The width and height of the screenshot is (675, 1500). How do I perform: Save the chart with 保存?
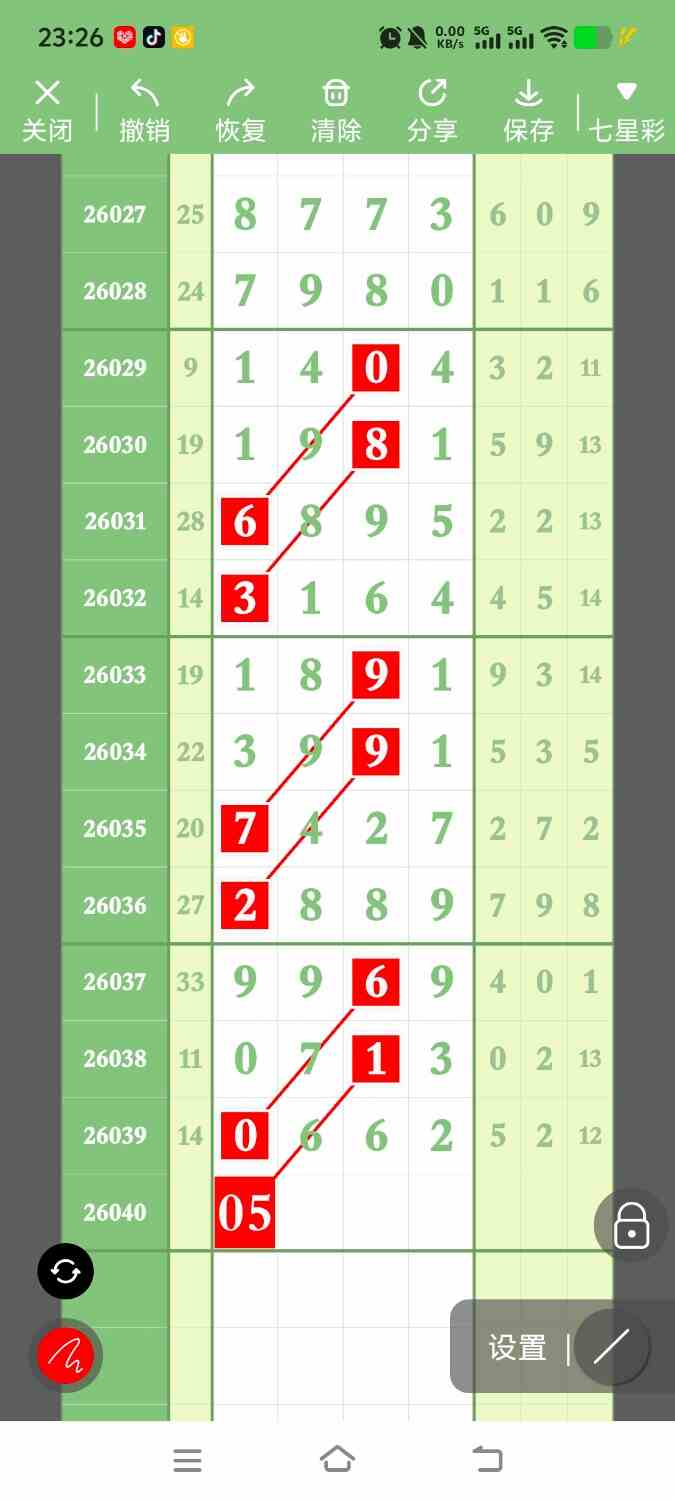(x=528, y=111)
